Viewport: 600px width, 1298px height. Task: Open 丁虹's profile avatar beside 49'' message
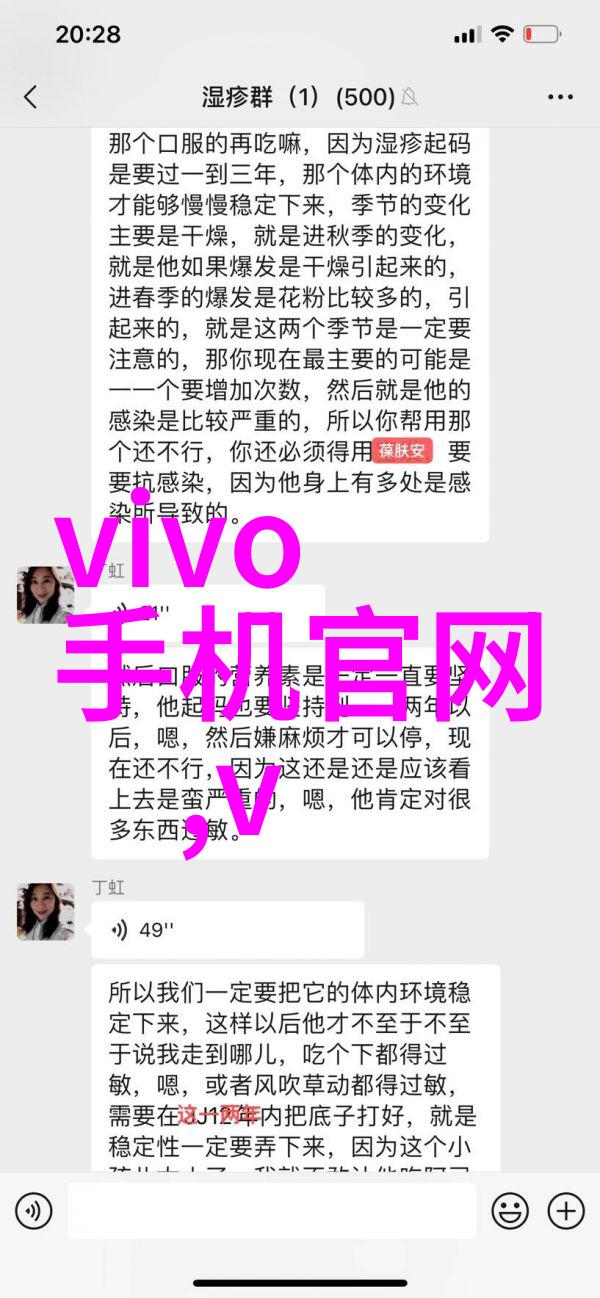(45, 911)
